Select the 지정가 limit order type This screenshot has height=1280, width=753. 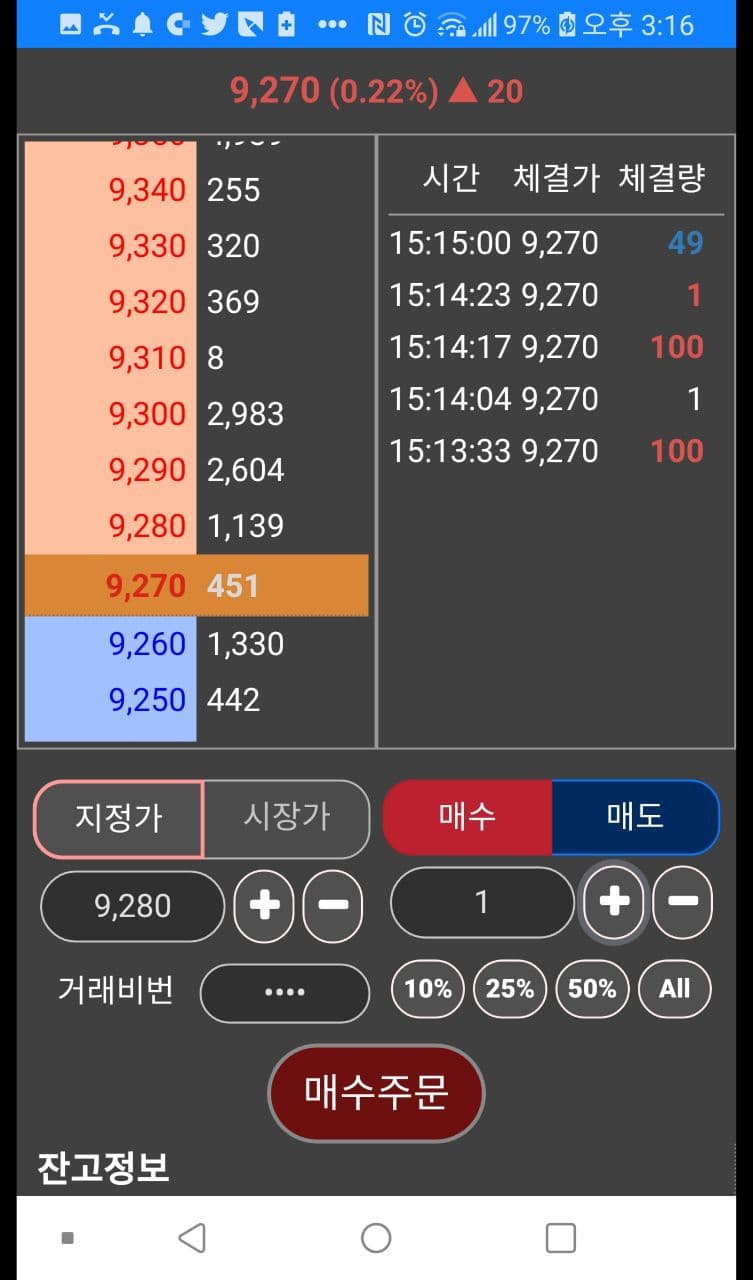click(119, 819)
